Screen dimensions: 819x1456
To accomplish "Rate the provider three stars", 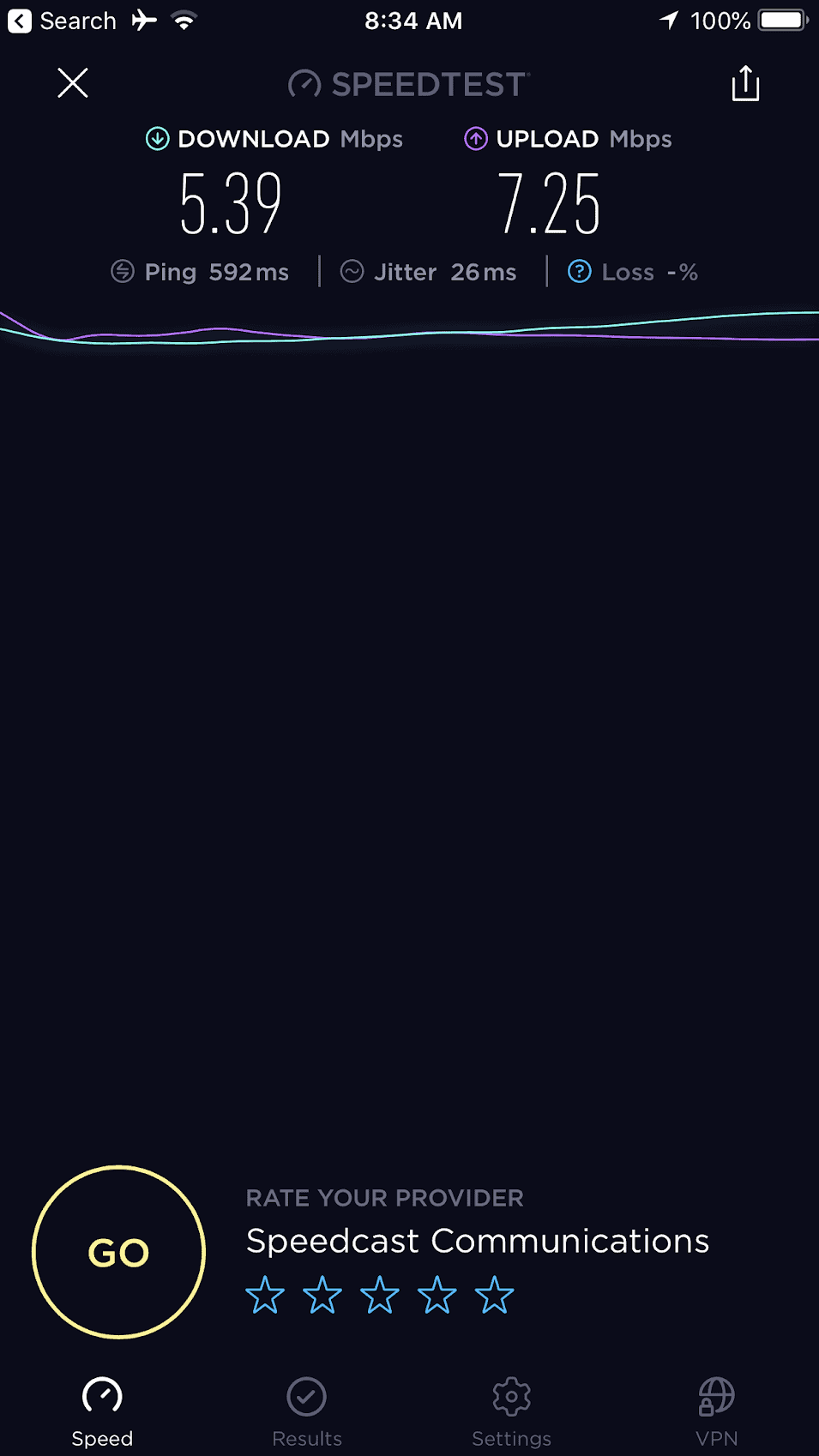I will [380, 1295].
